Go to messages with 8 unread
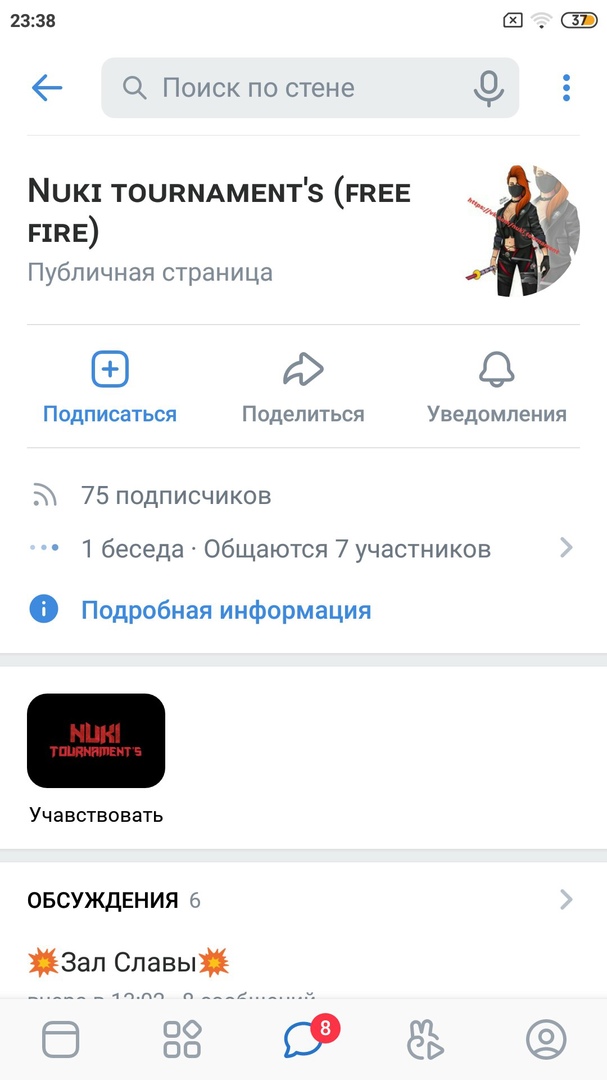Image resolution: width=607 pixels, height=1080 pixels. (303, 1040)
